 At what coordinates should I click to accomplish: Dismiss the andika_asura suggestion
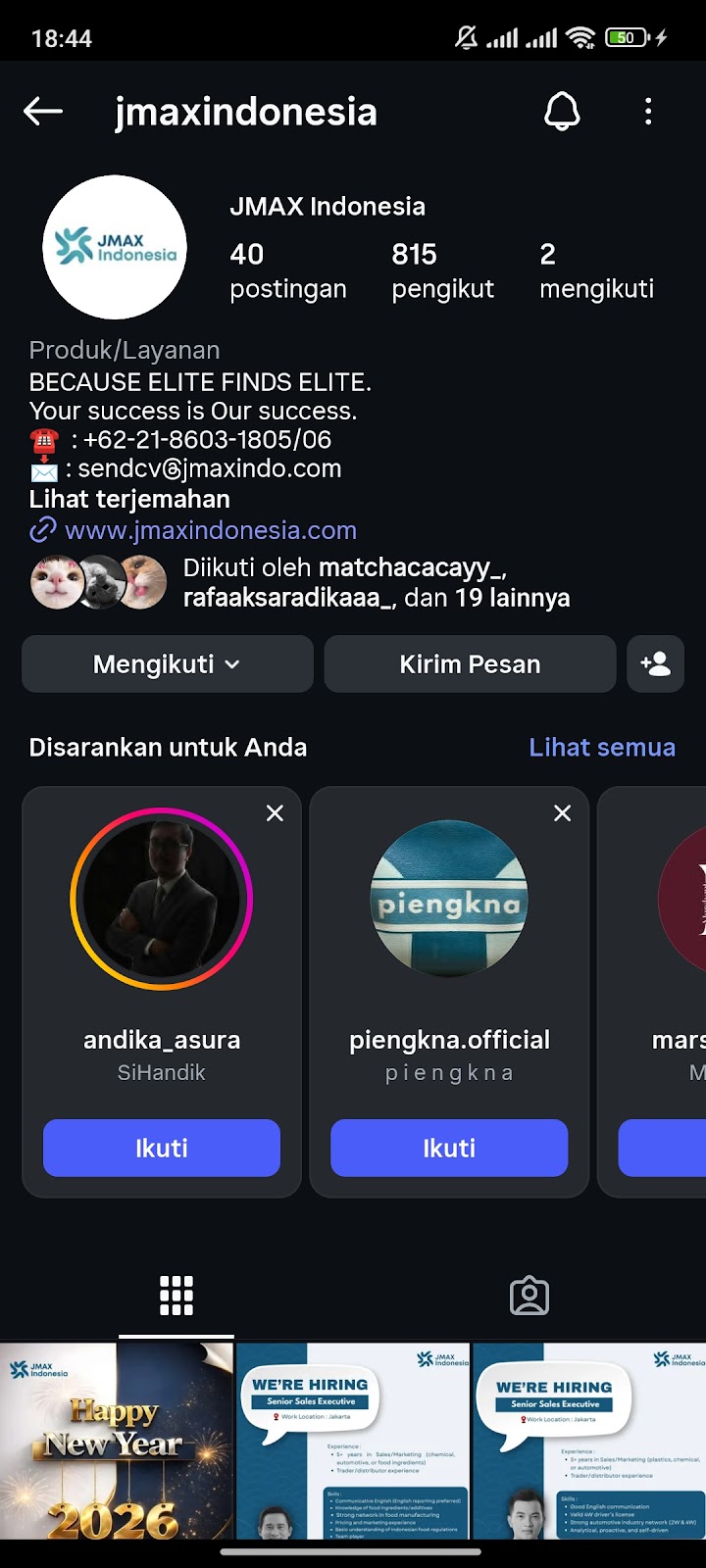coord(275,813)
